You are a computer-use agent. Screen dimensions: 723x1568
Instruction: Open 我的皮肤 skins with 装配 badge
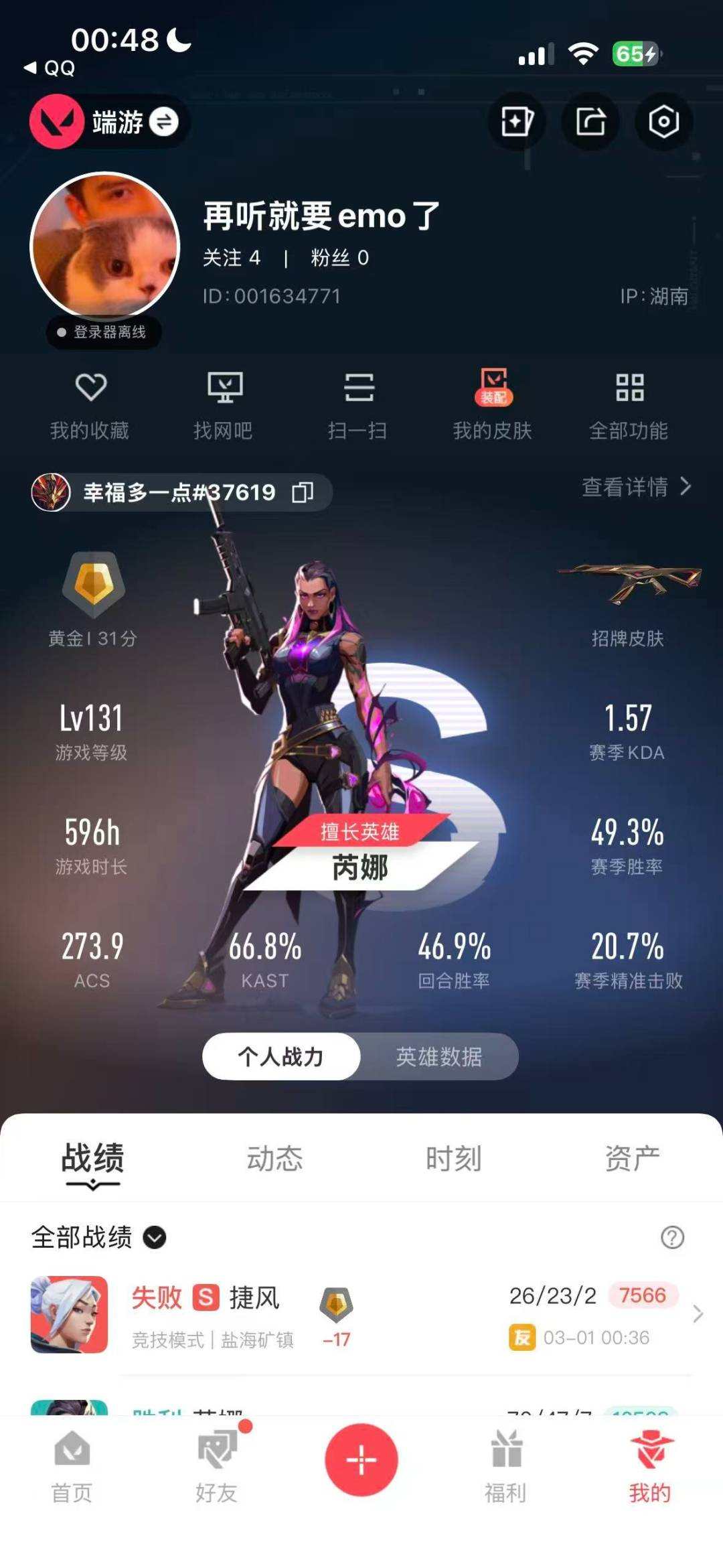pyautogui.click(x=493, y=402)
